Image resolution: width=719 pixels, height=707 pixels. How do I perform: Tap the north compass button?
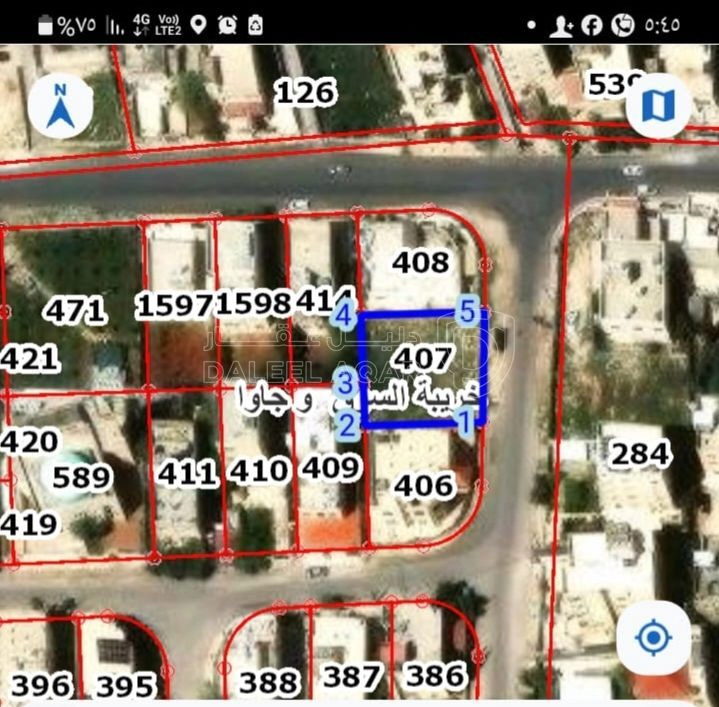tap(61, 106)
